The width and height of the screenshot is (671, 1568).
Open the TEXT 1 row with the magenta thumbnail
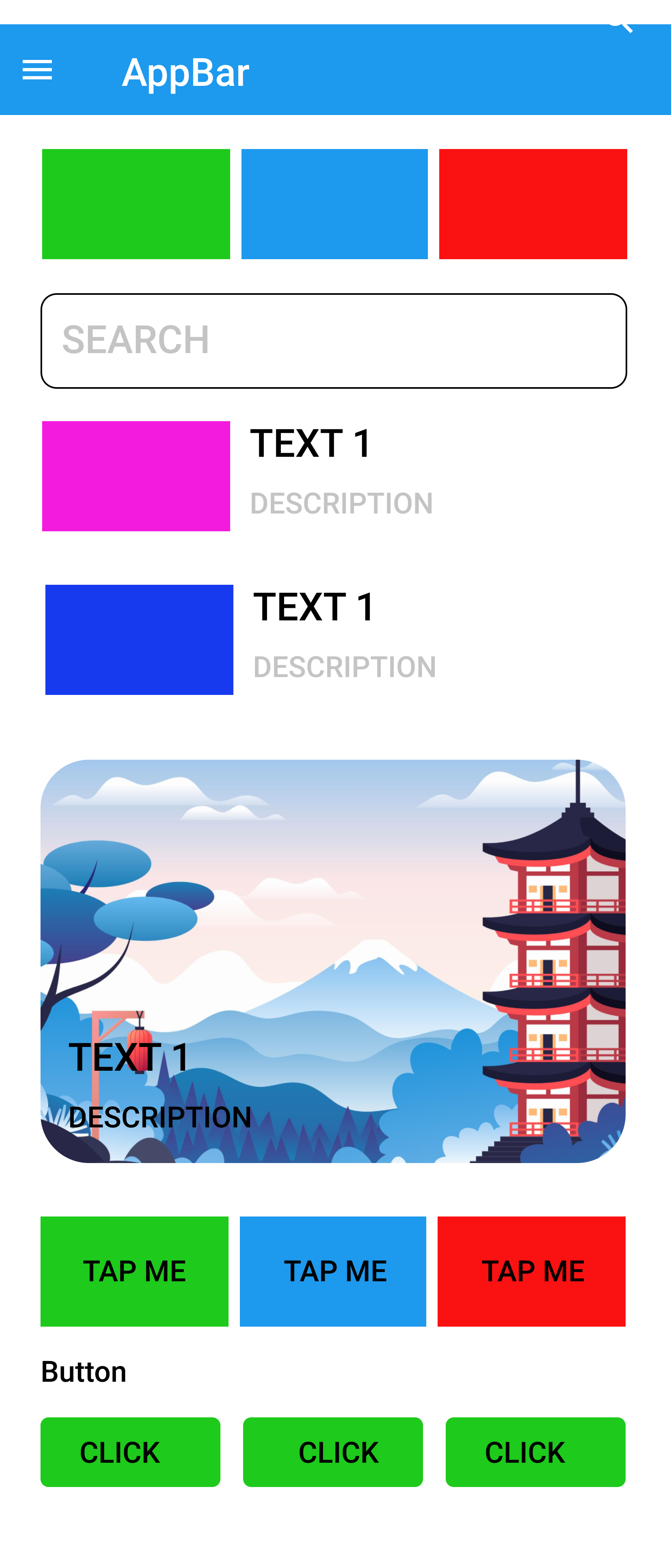coord(333,476)
